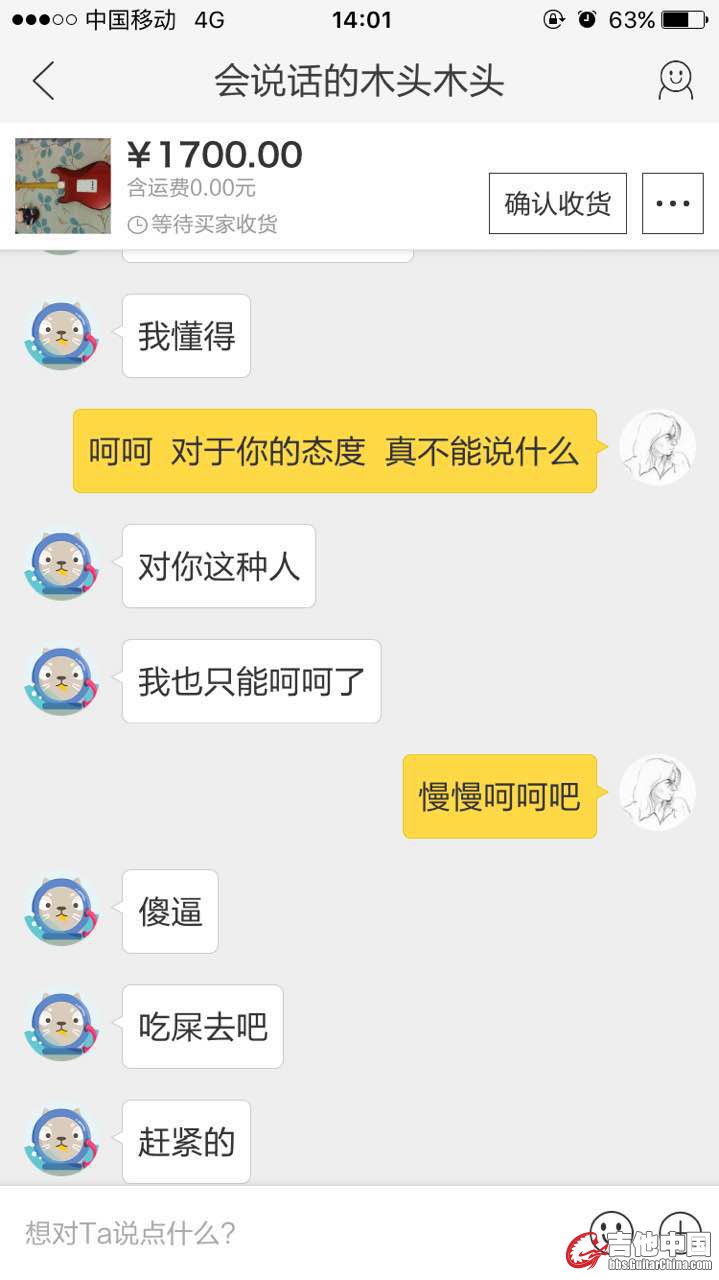Viewport: 719px width, 1280px height.
Task: Open the guitar item thumbnail
Action: pos(63,186)
